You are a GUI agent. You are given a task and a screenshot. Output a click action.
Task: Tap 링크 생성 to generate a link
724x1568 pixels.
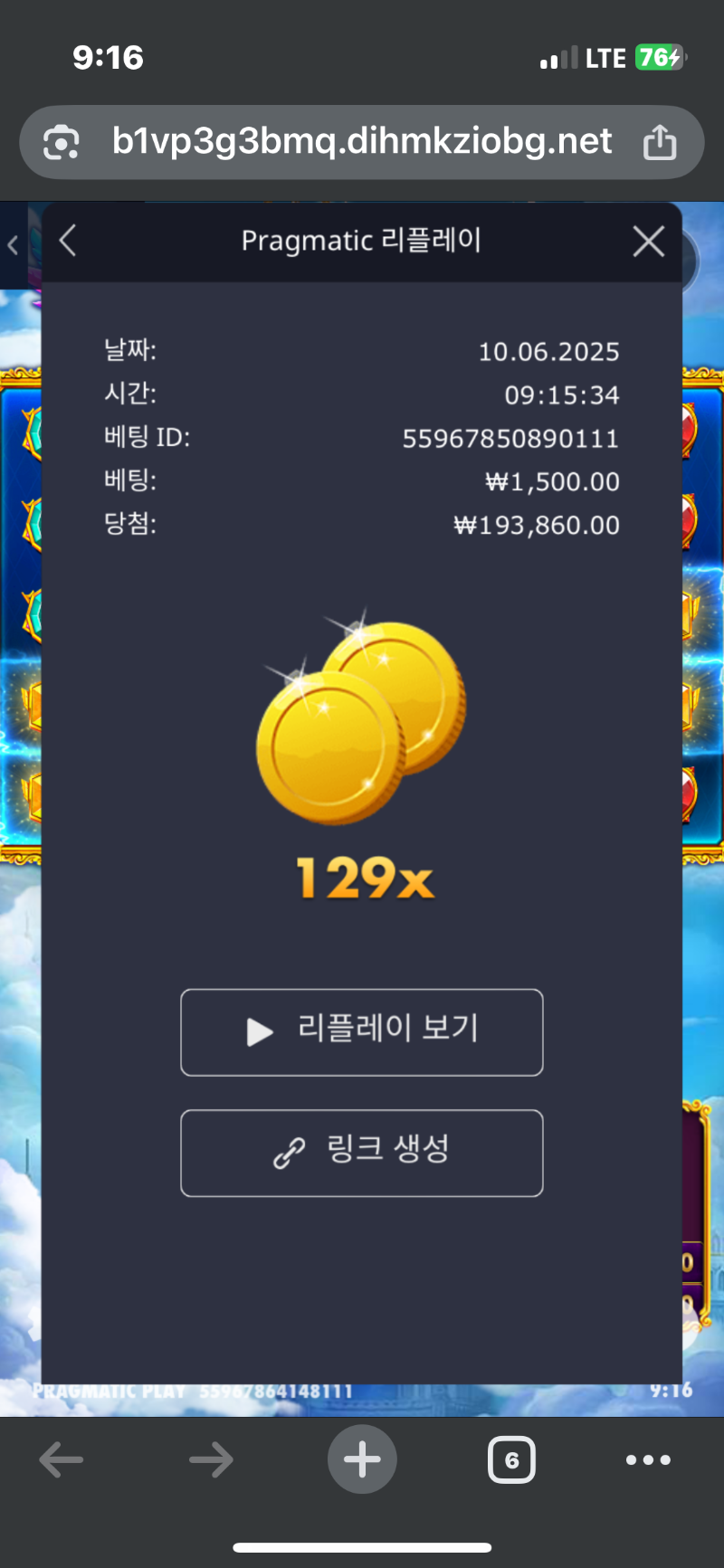point(362,1153)
